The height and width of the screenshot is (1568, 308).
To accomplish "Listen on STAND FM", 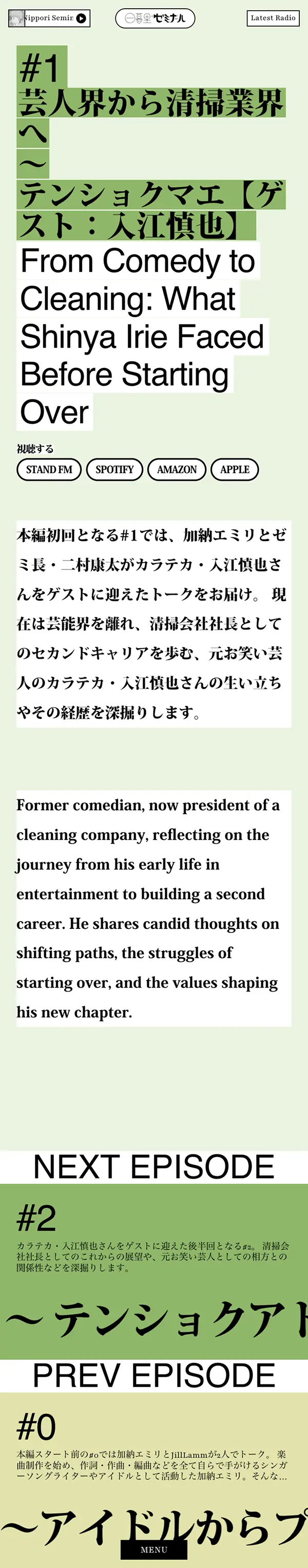I will 49,469.
